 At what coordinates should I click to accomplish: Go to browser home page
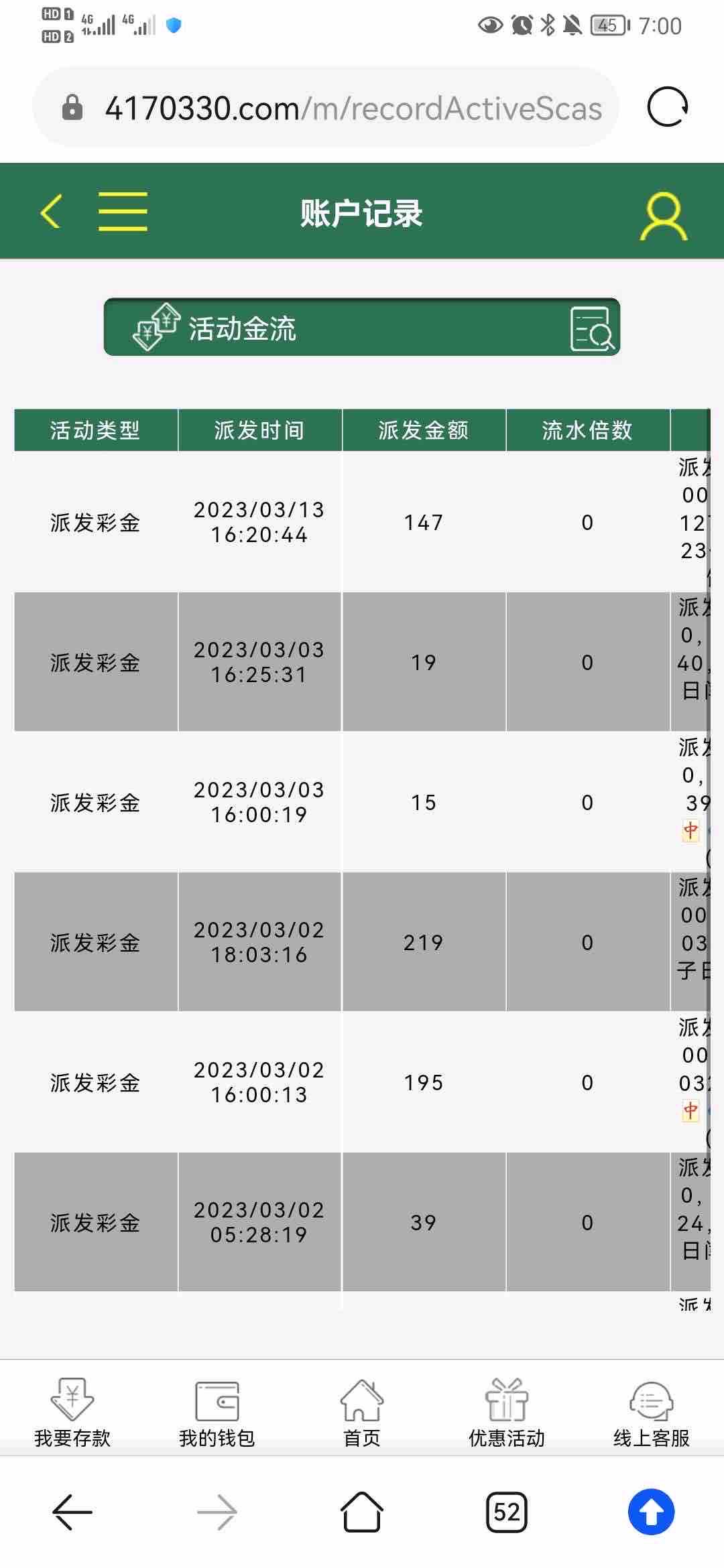361,1512
